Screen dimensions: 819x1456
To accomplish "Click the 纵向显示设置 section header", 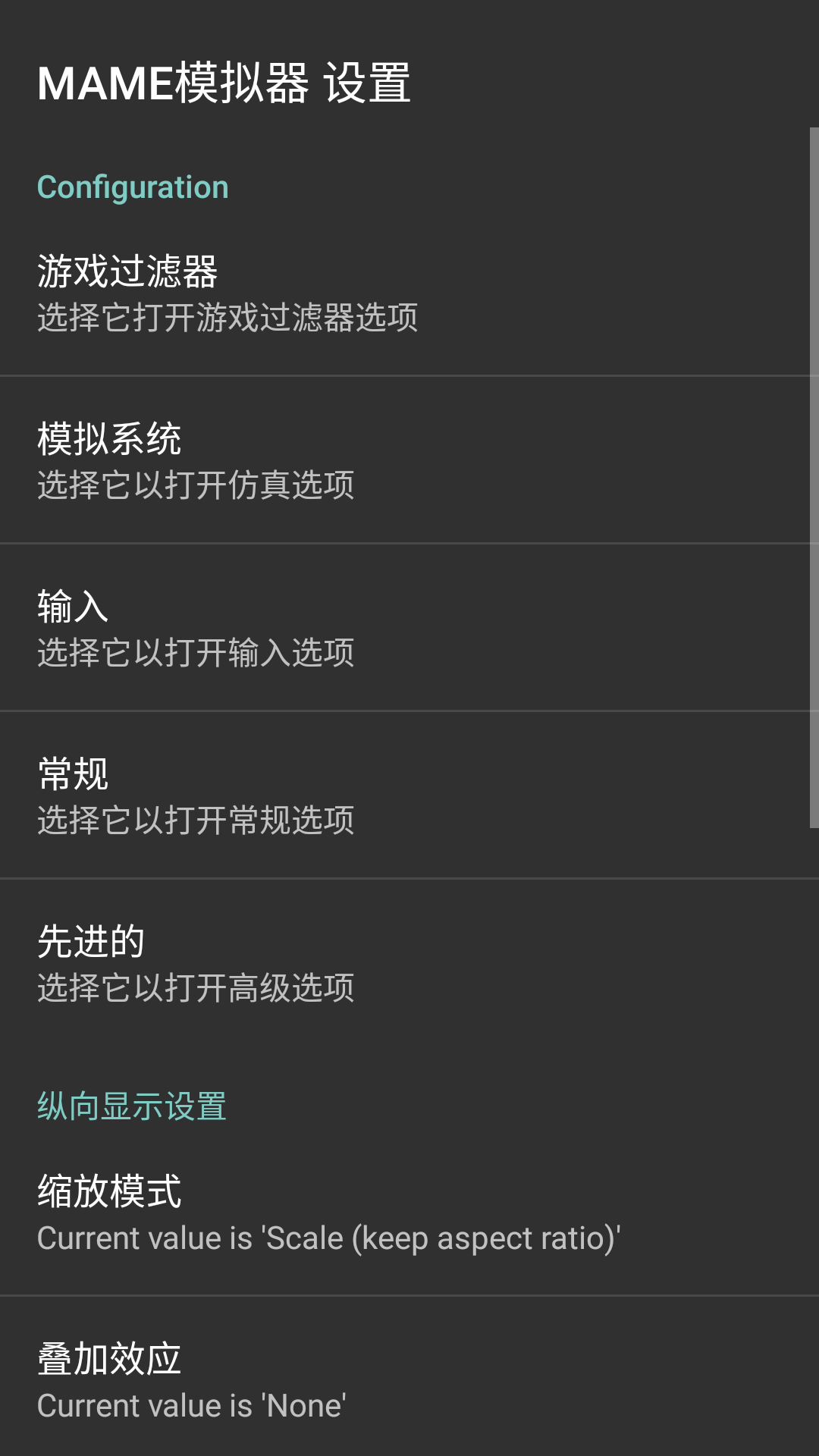I will (x=132, y=1107).
